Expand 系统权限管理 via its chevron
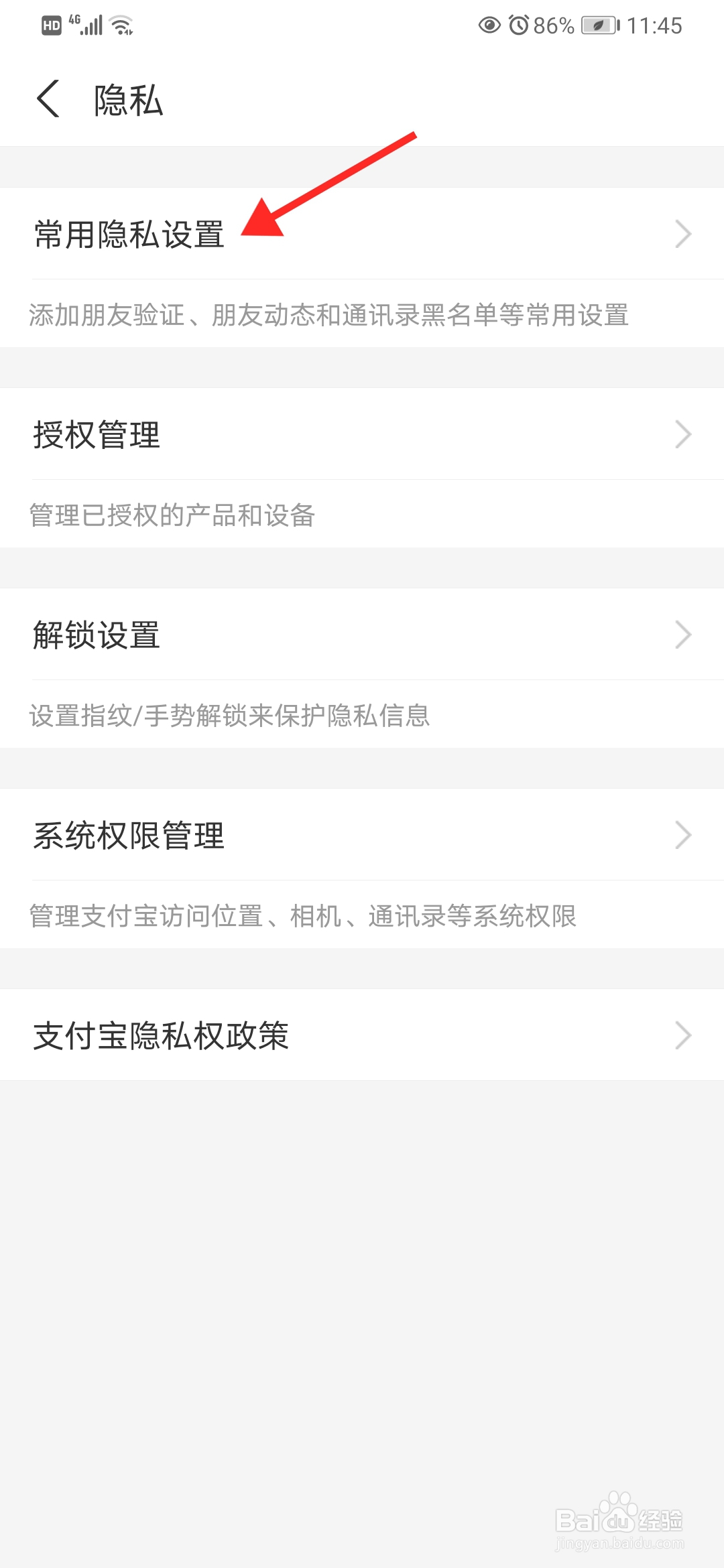Screen dimensions: 724x1568 coord(683,835)
